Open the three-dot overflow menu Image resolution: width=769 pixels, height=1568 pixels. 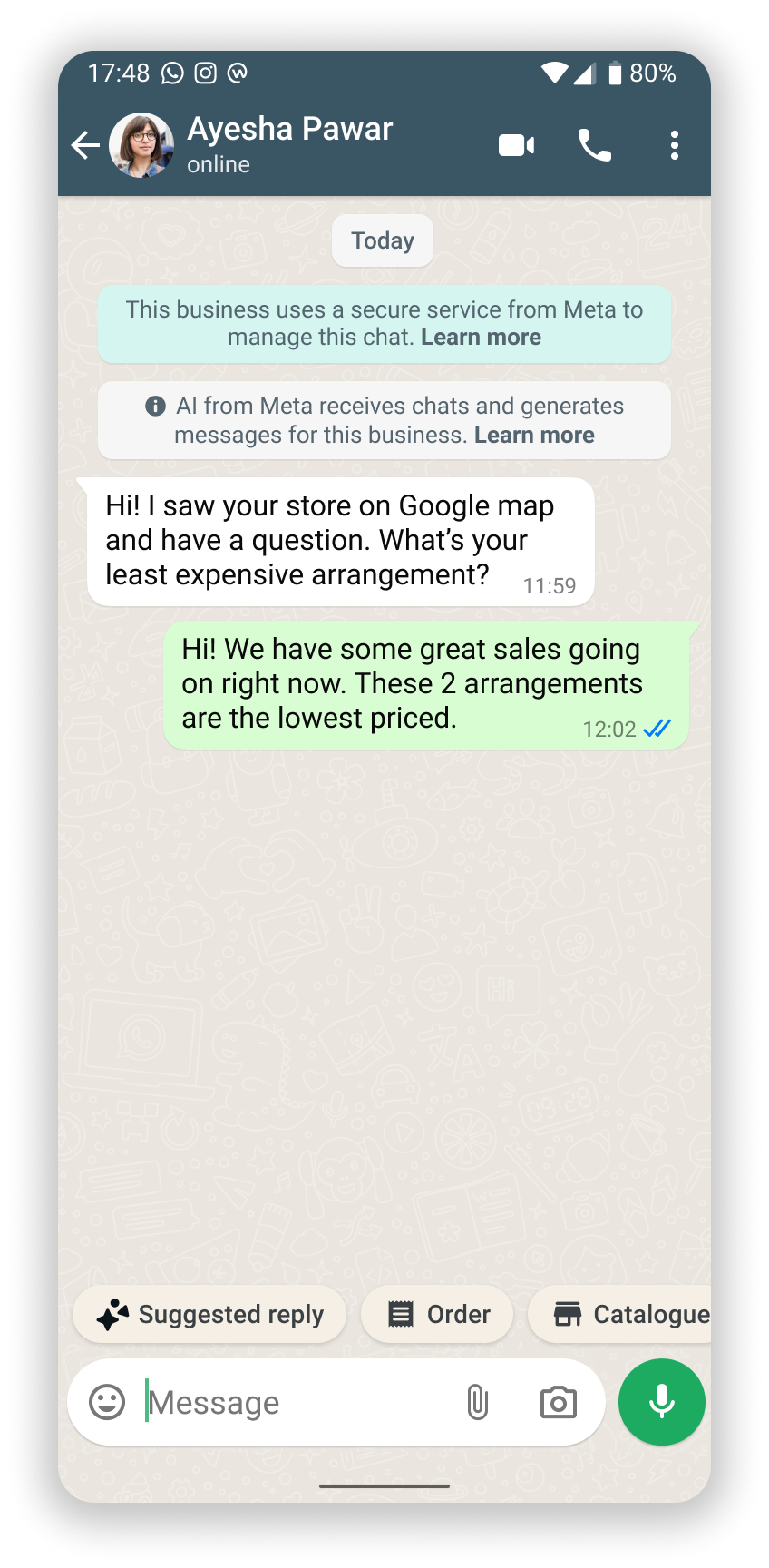(674, 145)
